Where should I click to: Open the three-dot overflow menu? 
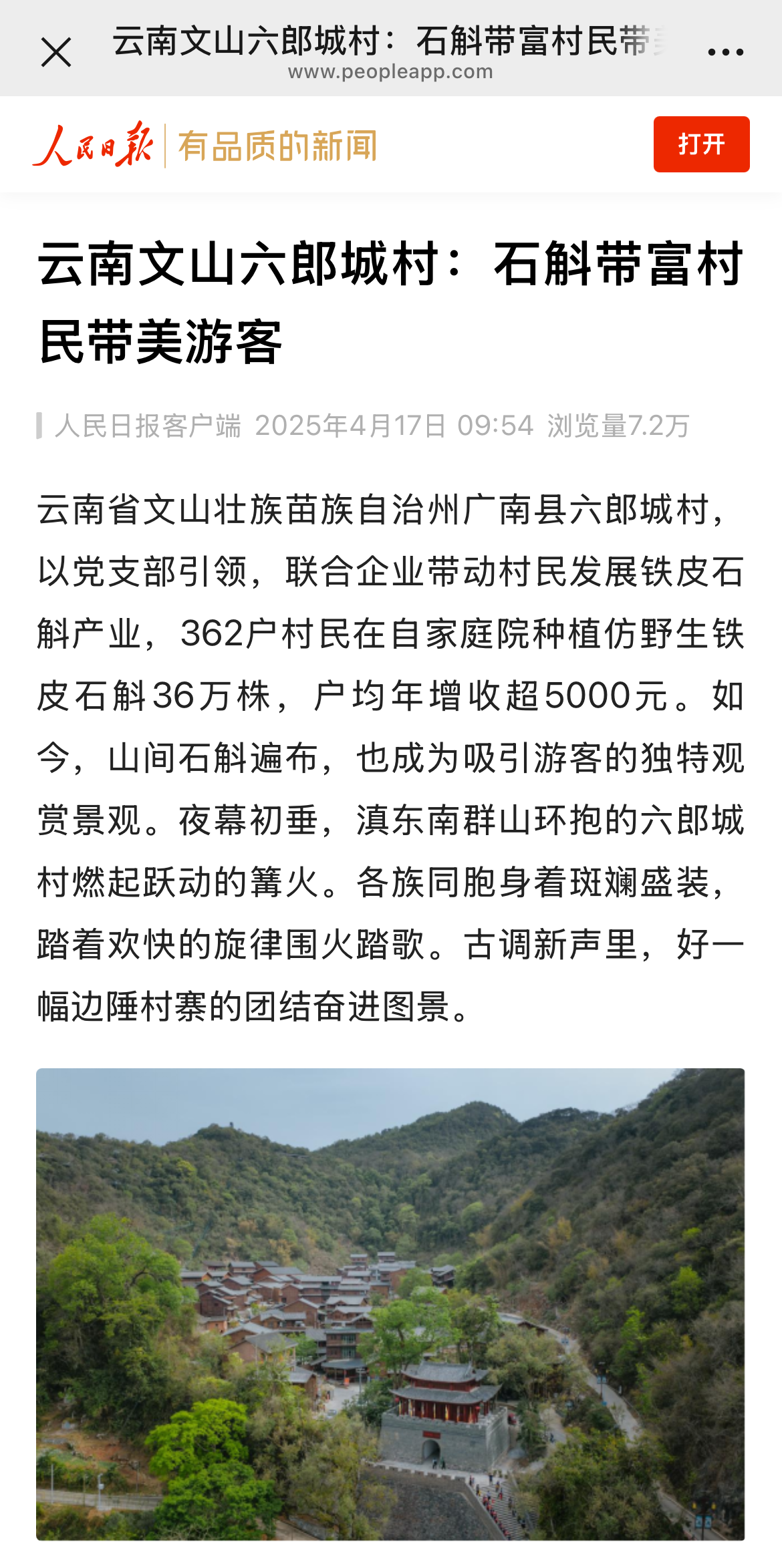(x=726, y=51)
